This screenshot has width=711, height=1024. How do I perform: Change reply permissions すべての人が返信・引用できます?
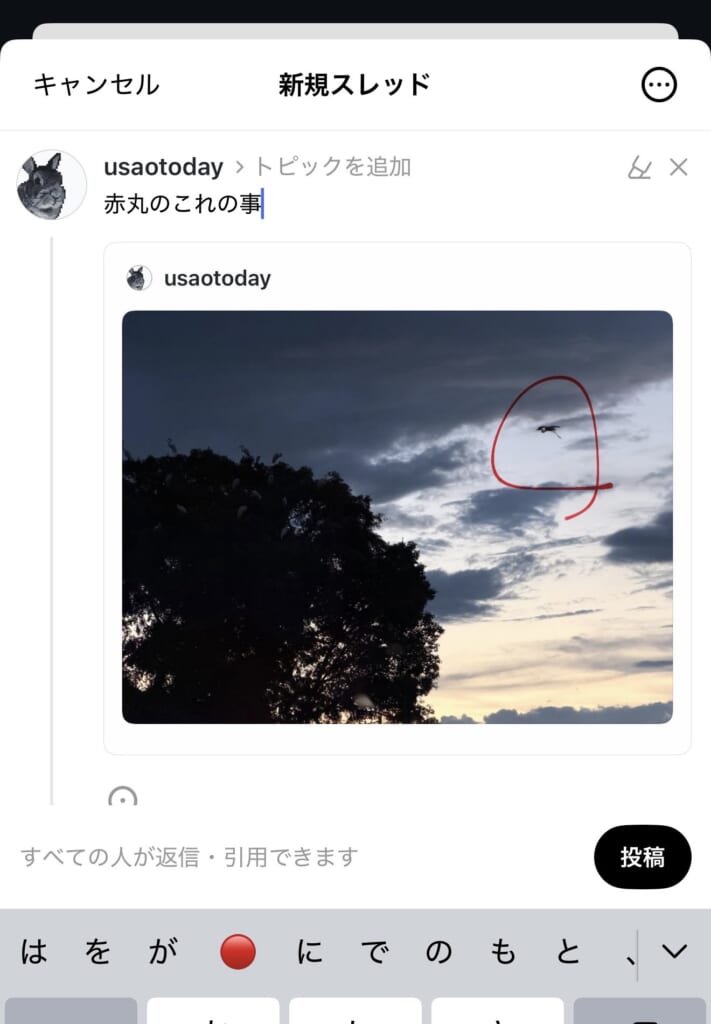click(x=189, y=857)
